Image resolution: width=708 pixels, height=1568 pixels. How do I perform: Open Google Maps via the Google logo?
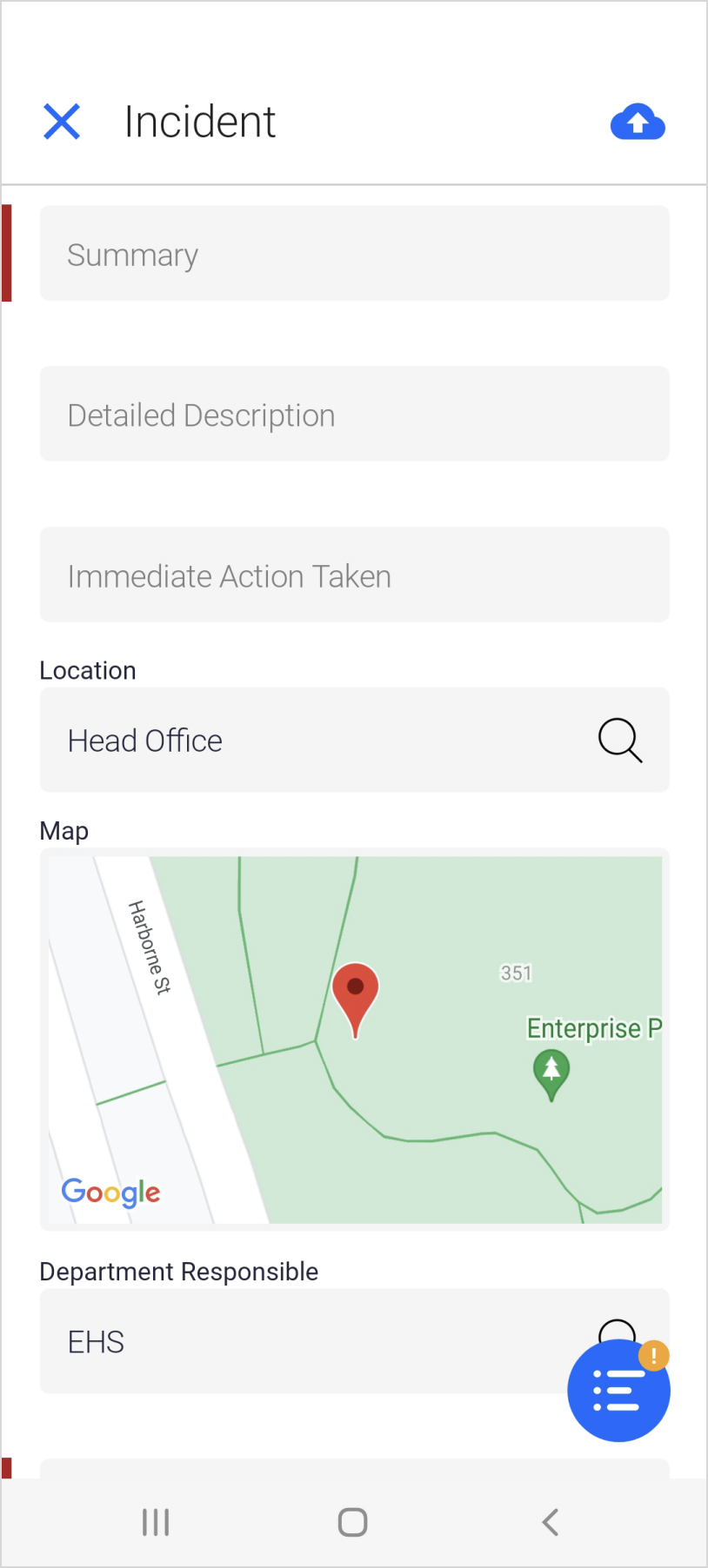coord(110,1193)
